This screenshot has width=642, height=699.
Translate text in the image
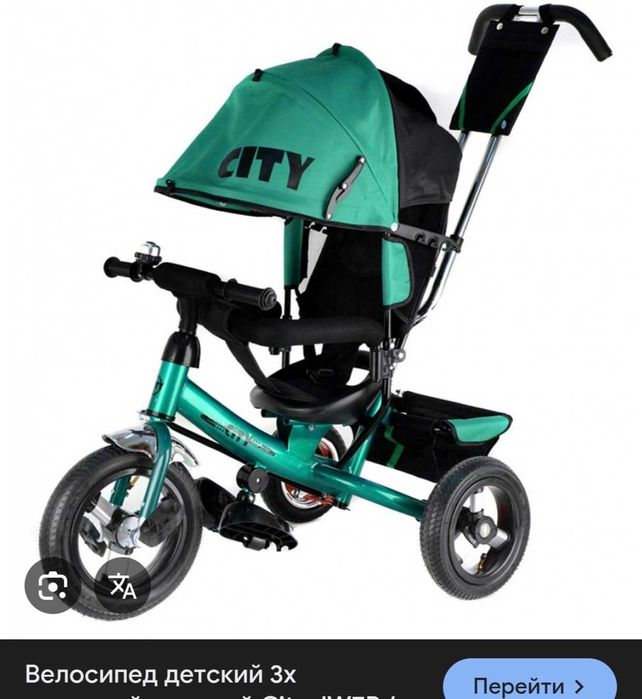[123, 587]
